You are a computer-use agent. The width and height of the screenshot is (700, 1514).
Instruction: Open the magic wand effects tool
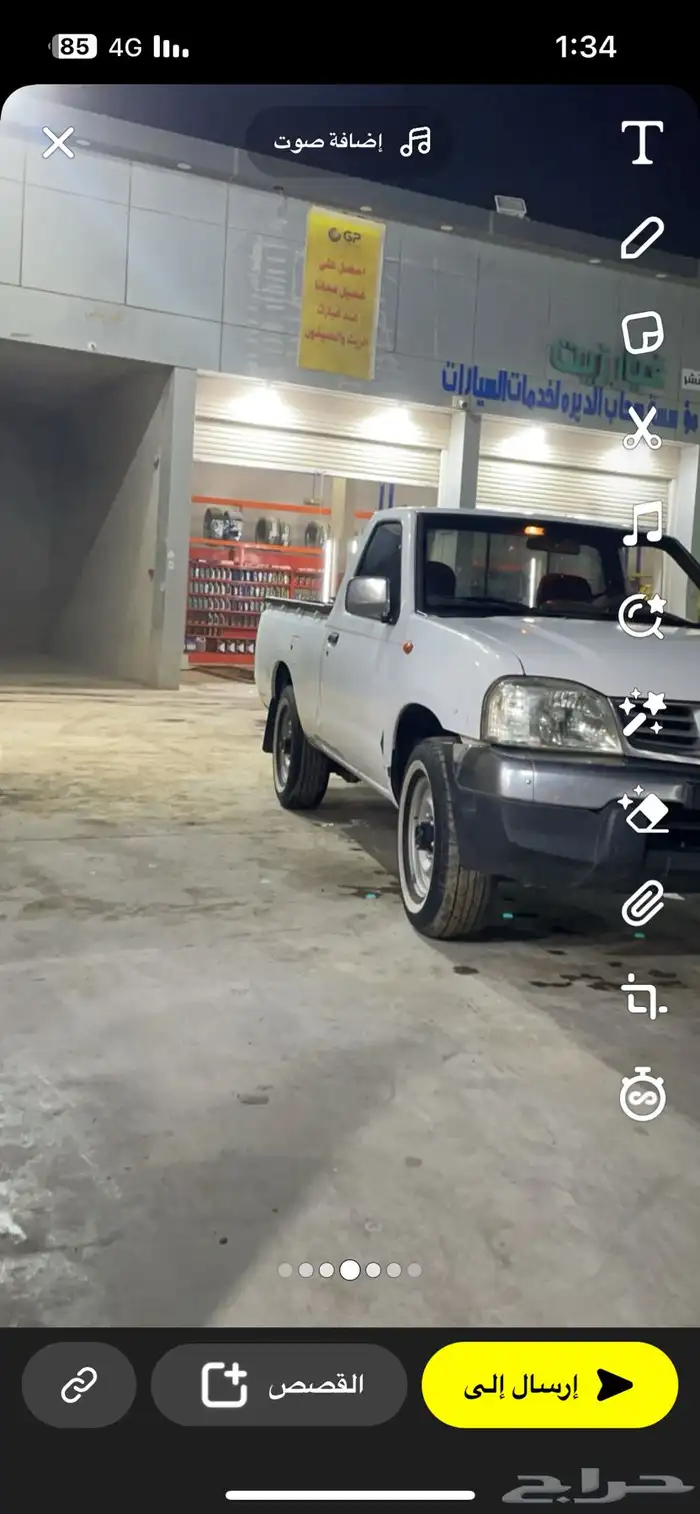tap(642, 711)
